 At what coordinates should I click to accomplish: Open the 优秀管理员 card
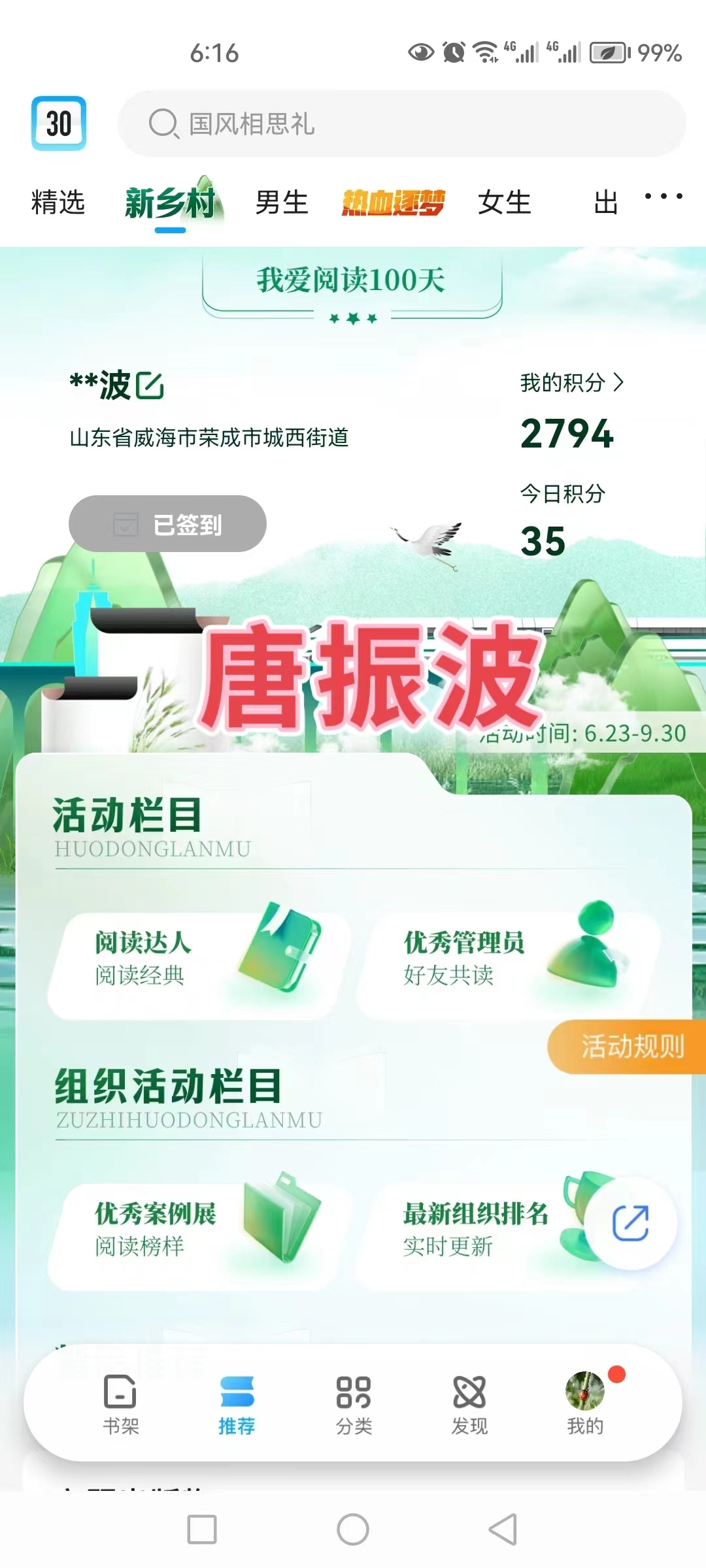(x=507, y=959)
